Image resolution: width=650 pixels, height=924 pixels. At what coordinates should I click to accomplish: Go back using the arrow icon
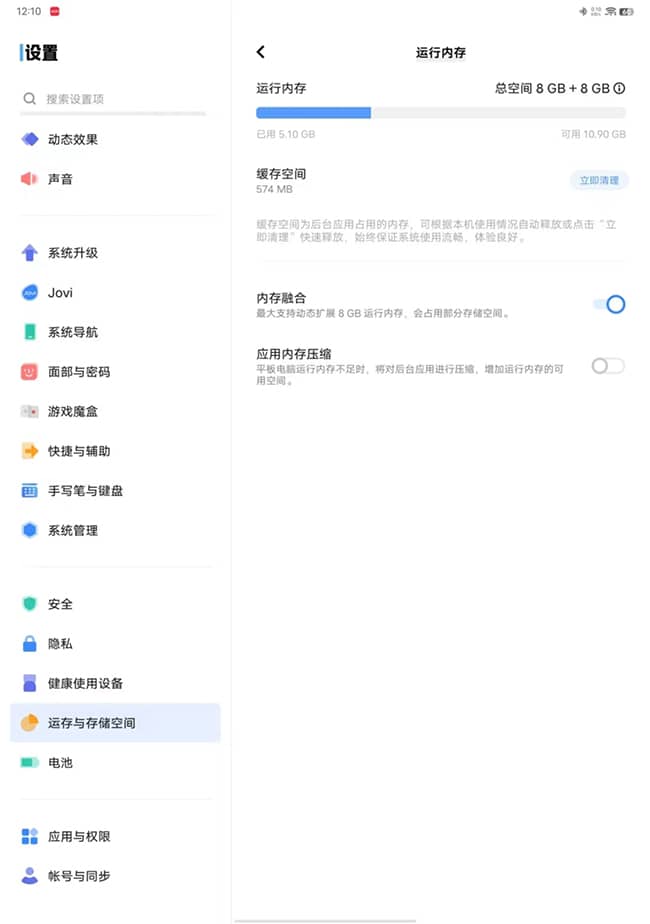point(261,52)
